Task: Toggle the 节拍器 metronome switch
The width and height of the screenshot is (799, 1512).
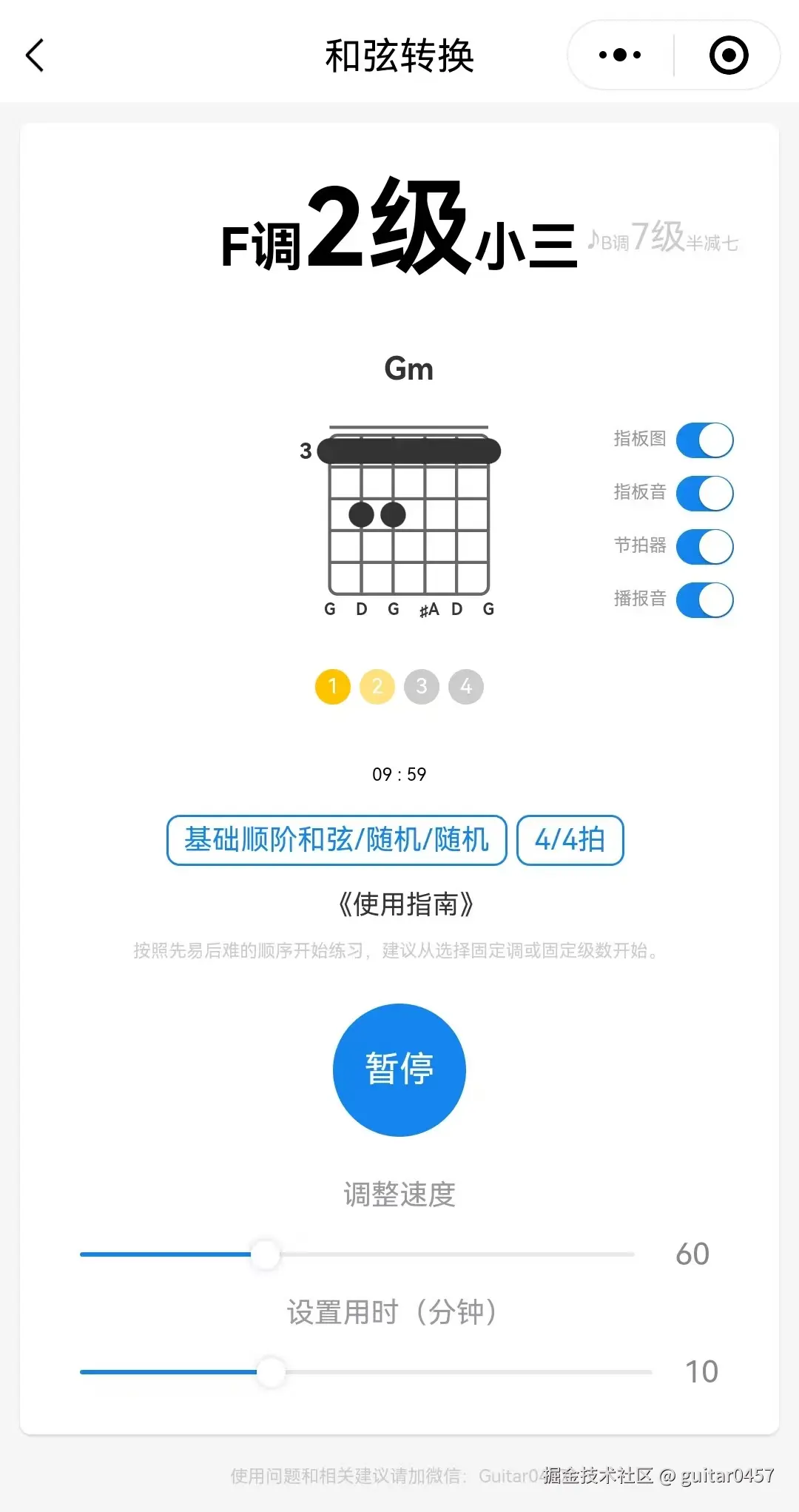Action: click(x=704, y=547)
